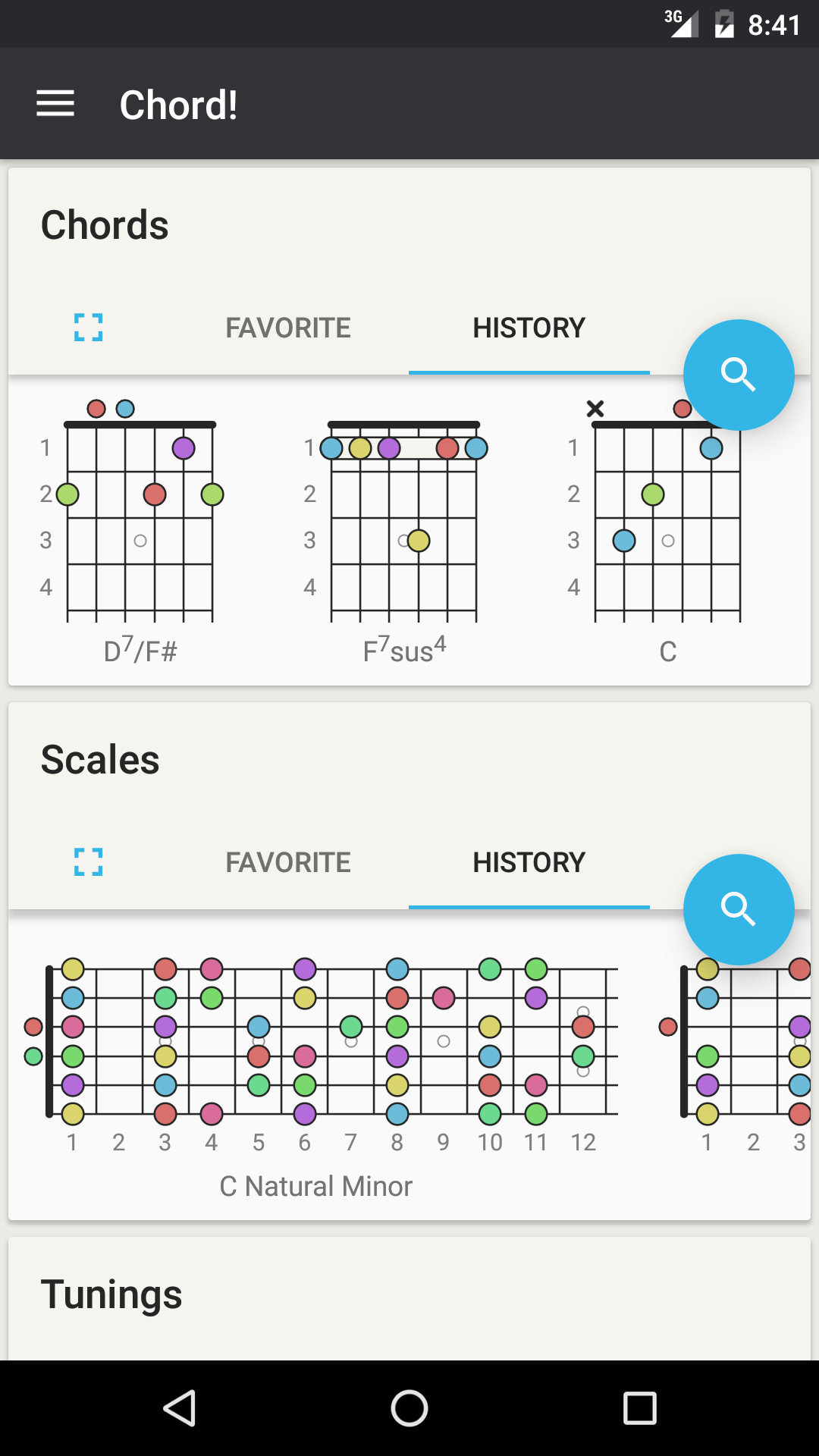This screenshot has width=819, height=1456.
Task: Tap the Chord! title in the app bar
Action: 178,103
